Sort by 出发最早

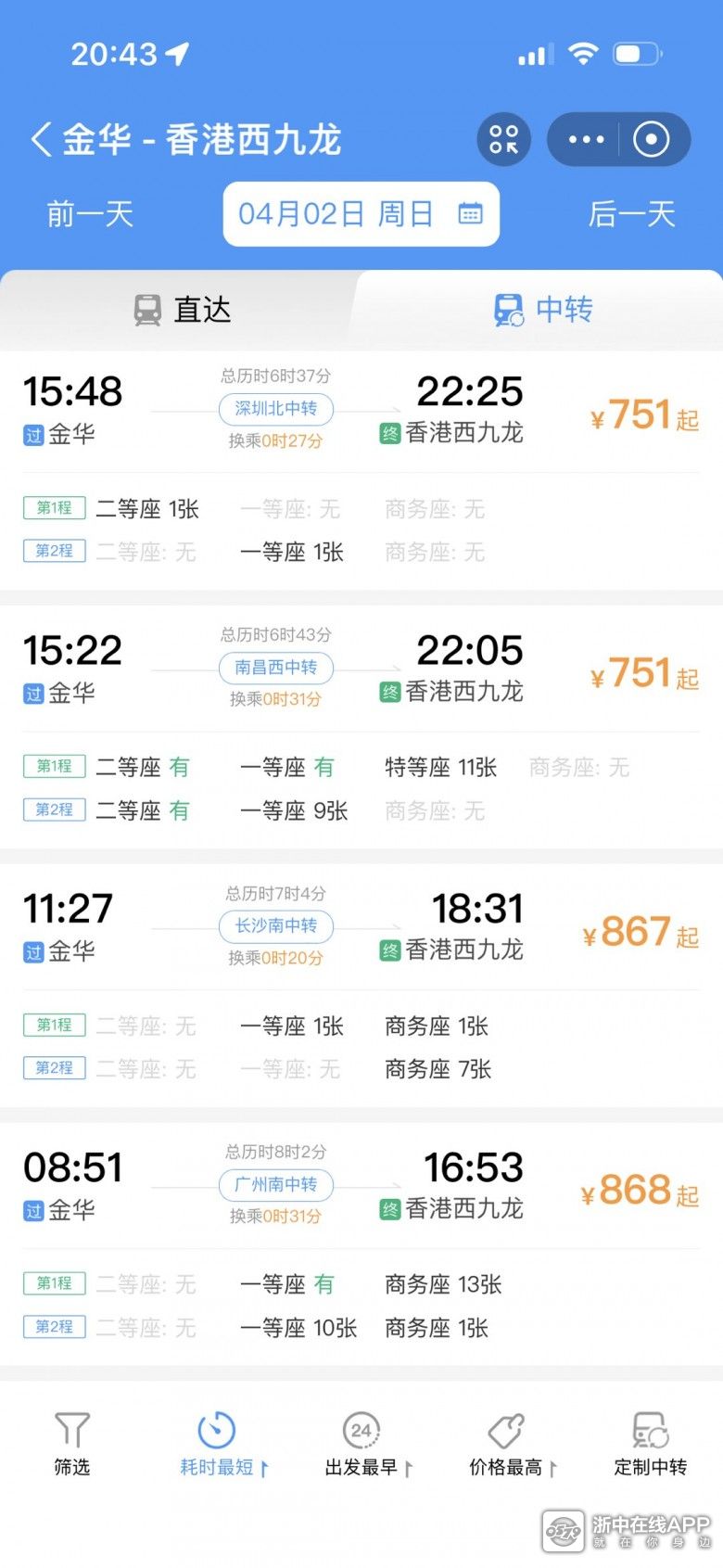367,1444
